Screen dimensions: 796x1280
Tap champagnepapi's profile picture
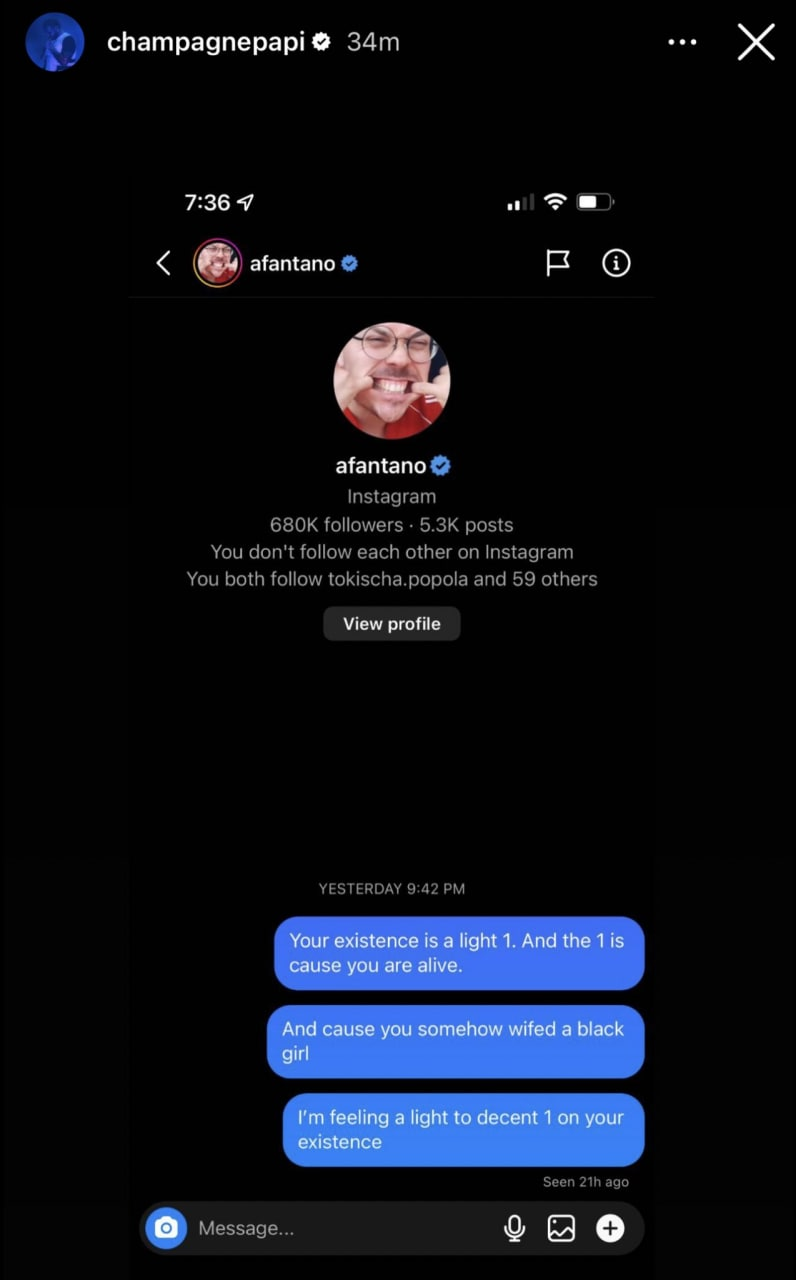coord(55,42)
